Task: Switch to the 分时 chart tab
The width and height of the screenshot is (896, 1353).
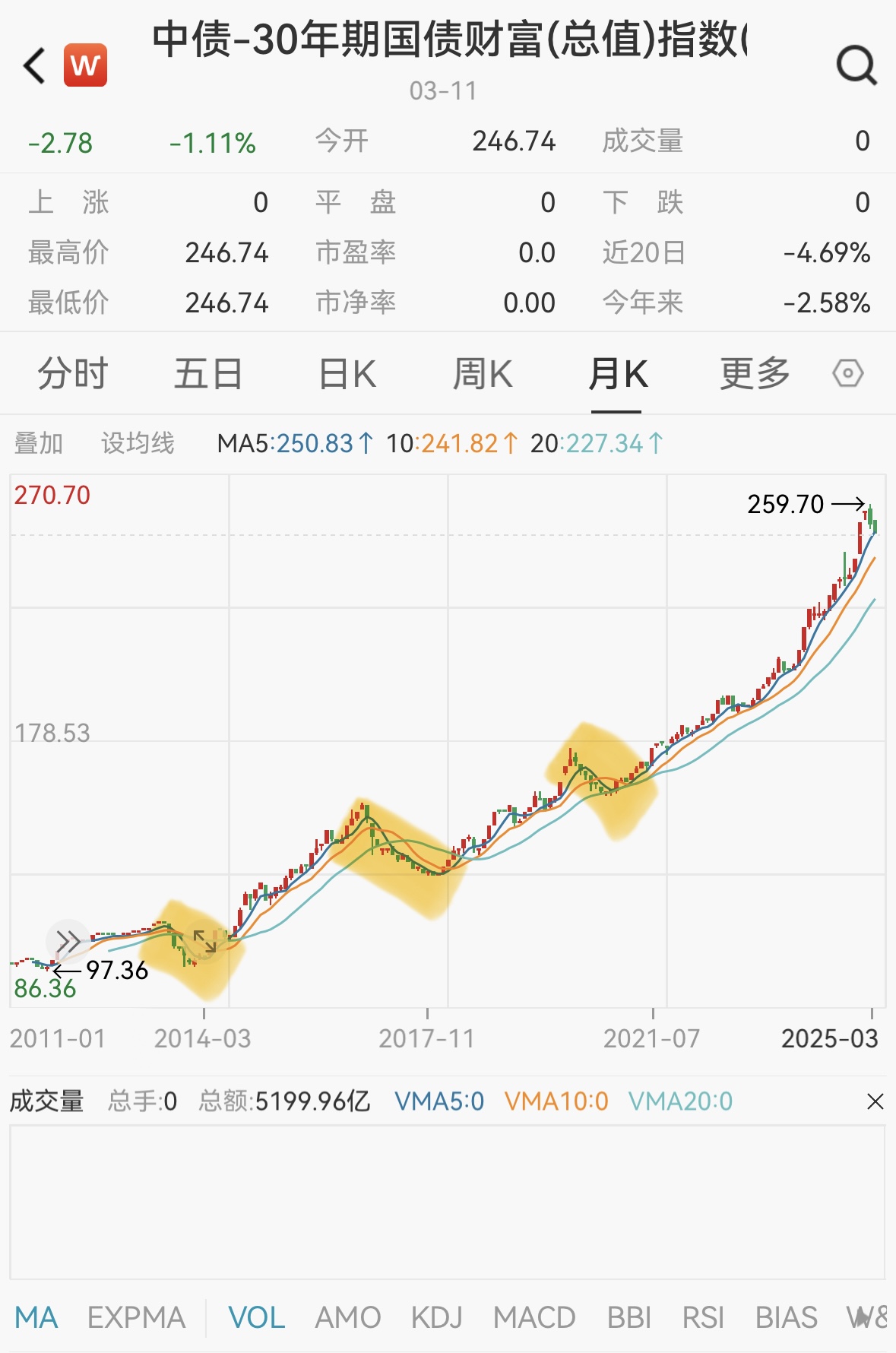Action: 73,374
